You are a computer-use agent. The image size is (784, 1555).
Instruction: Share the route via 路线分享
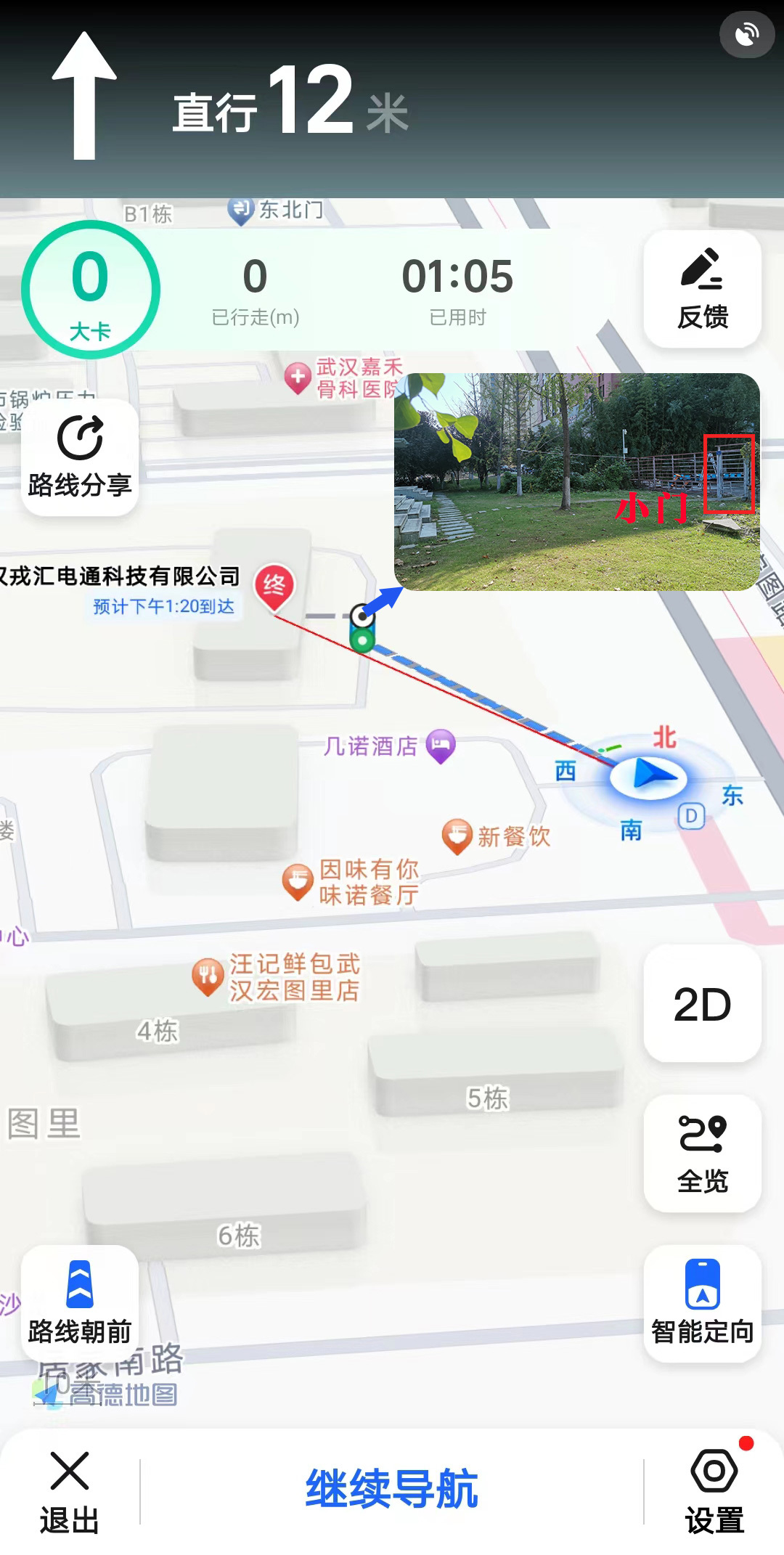[80, 457]
